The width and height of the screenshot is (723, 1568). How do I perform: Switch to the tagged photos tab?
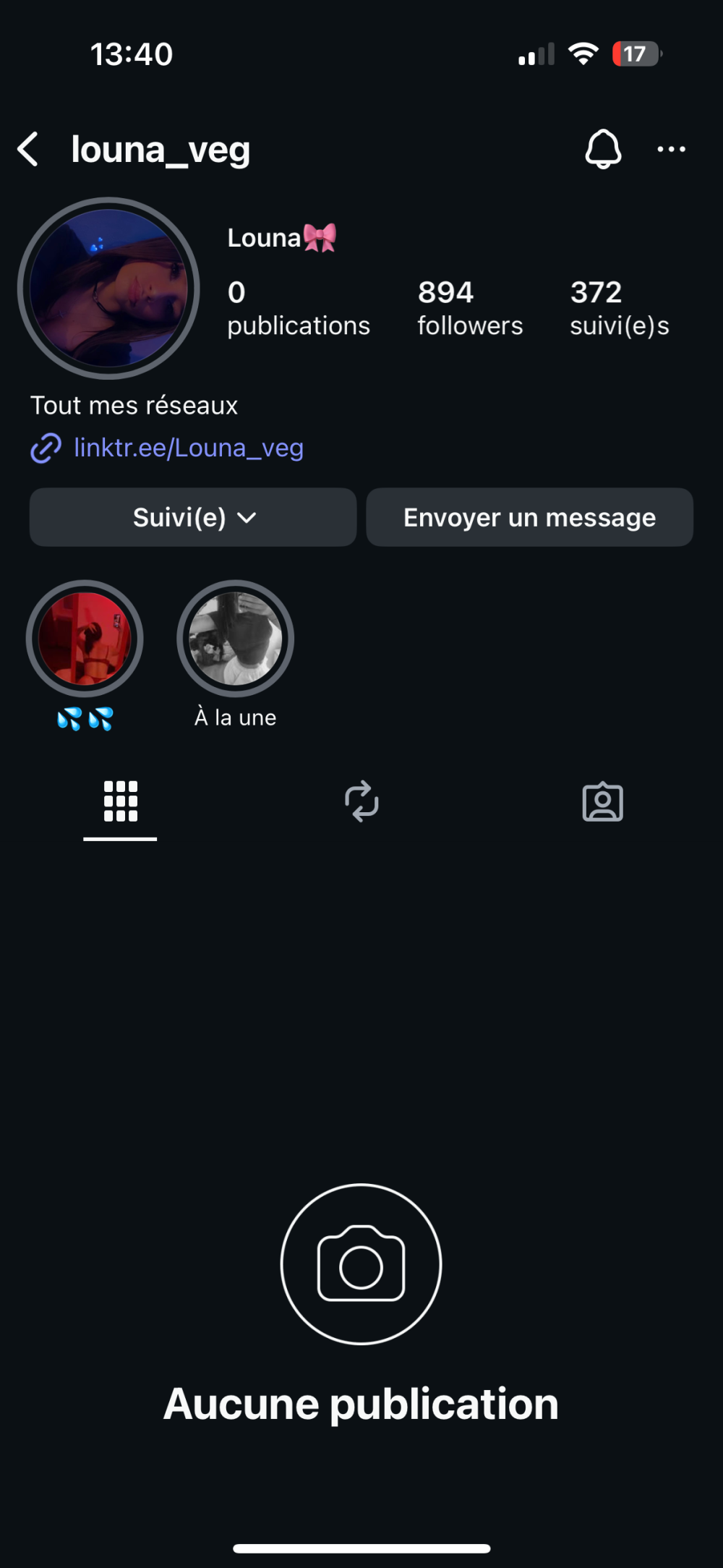pos(602,801)
